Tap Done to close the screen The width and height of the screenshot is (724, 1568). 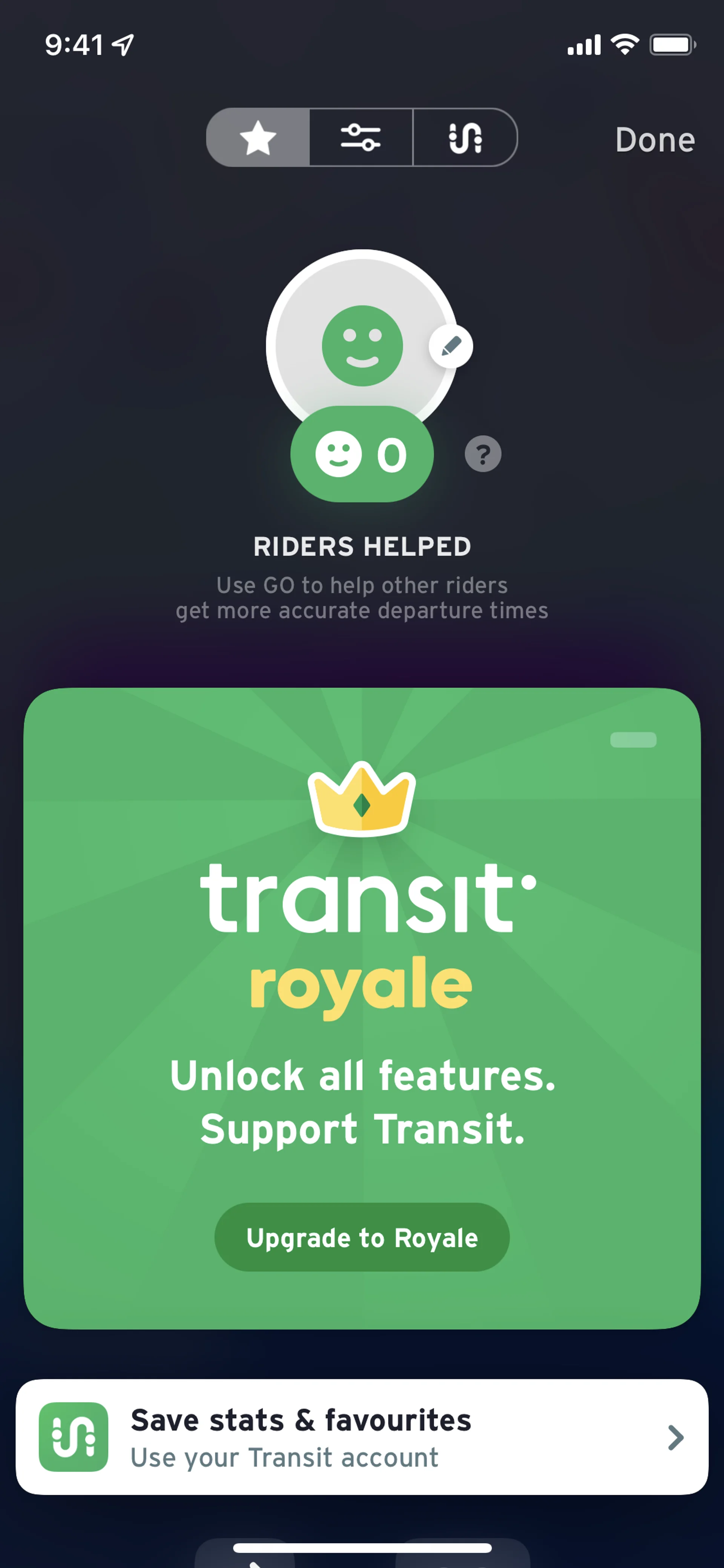point(655,140)
